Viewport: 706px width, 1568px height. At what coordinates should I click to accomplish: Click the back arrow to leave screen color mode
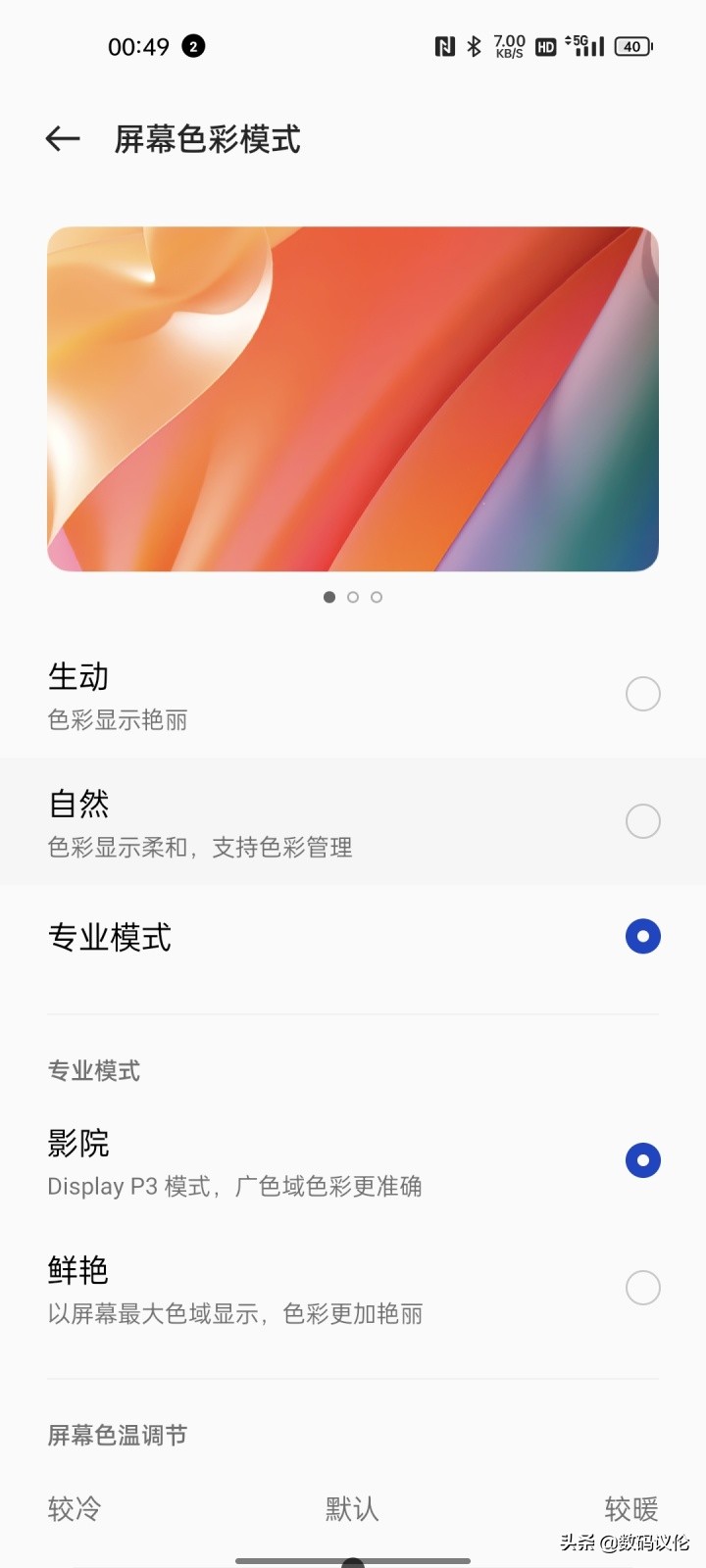[62, 139]
